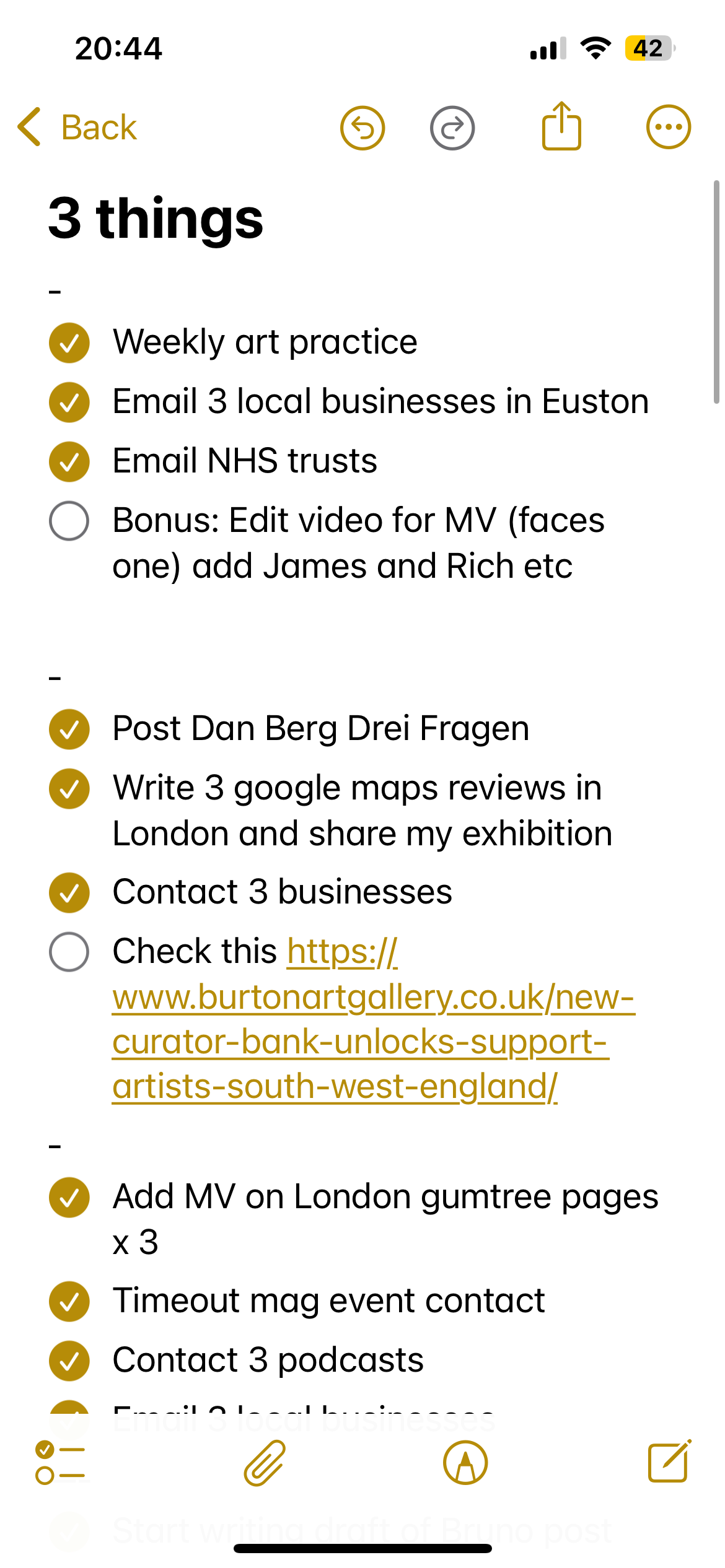Uncheck Post Dan Berg Drei Fragen

tap(69, 729)
